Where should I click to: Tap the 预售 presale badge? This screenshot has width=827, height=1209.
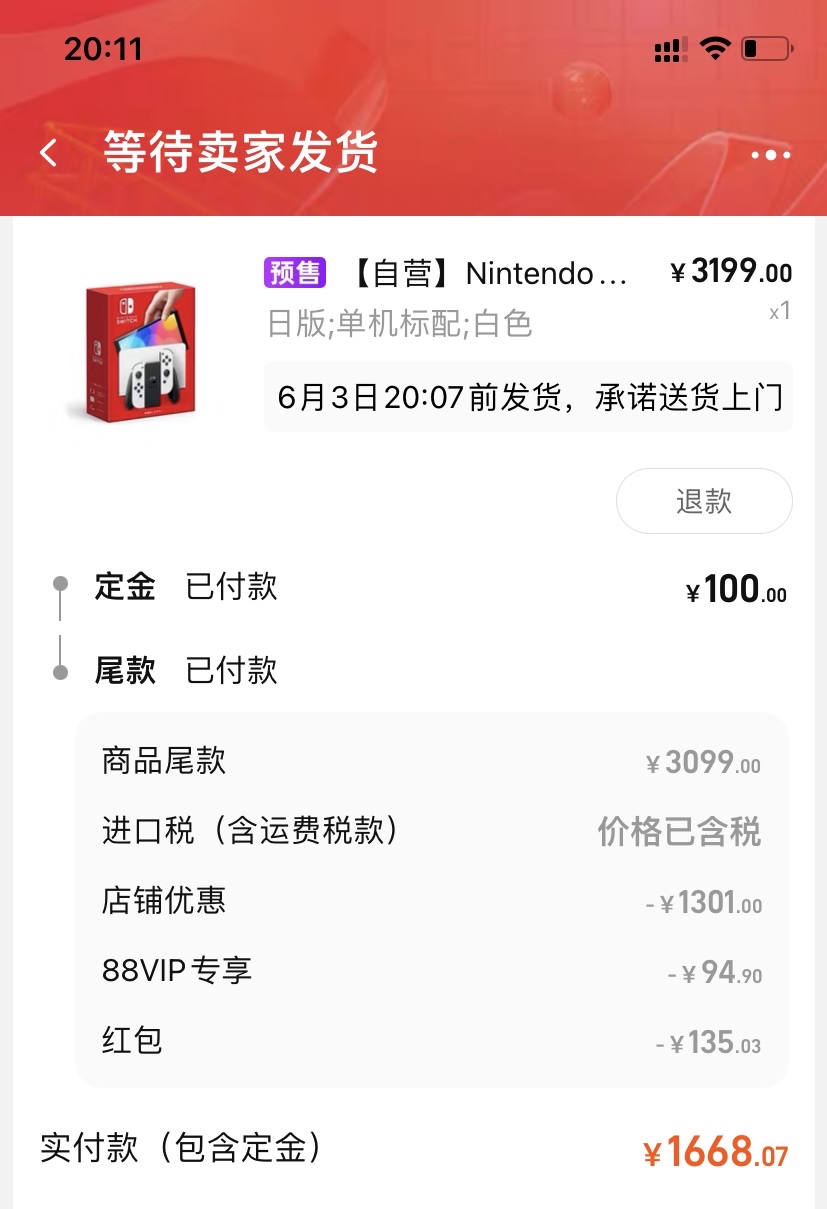[294, 274]
